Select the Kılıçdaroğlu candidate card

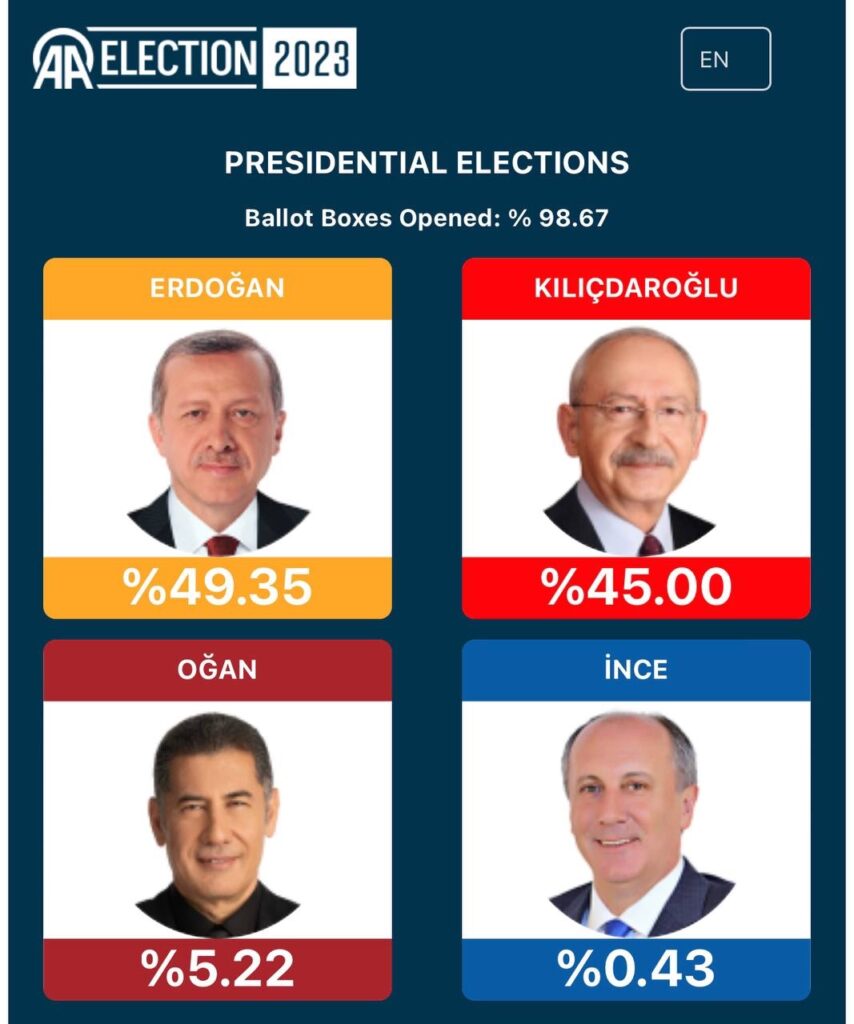pyautogui.click(x=636, y=438)
